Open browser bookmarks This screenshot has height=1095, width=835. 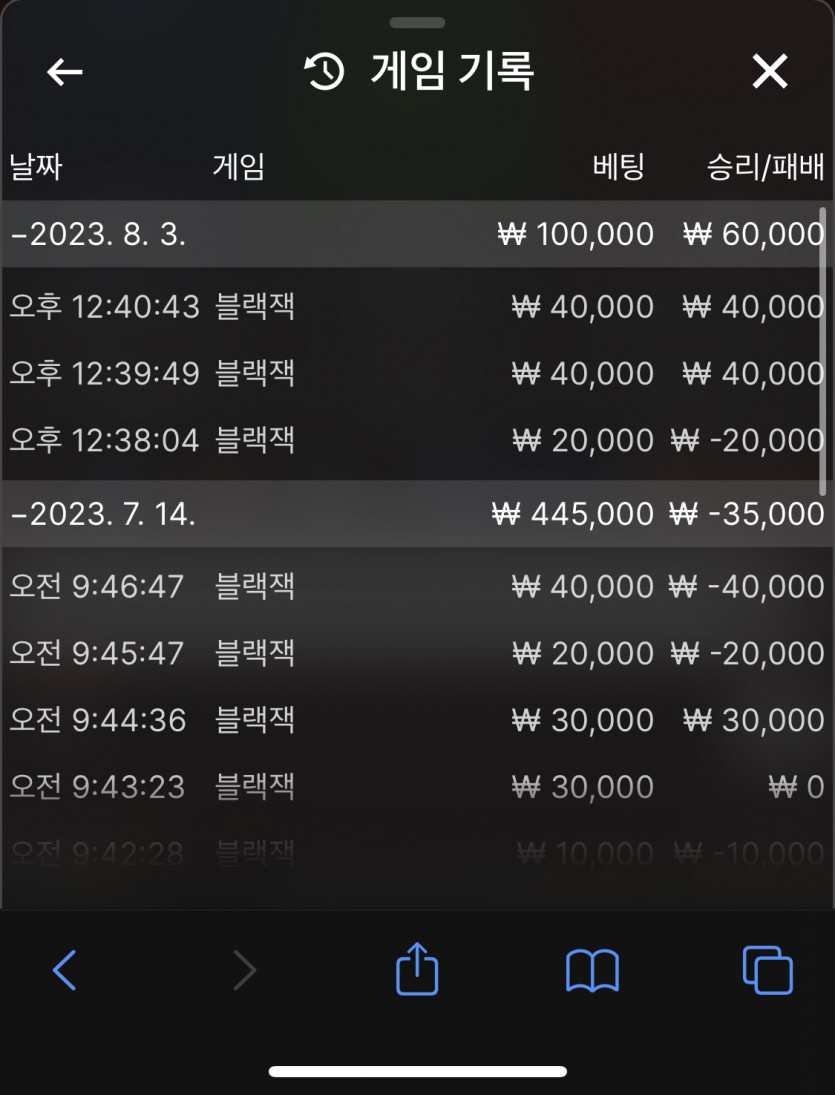(592, 971)
